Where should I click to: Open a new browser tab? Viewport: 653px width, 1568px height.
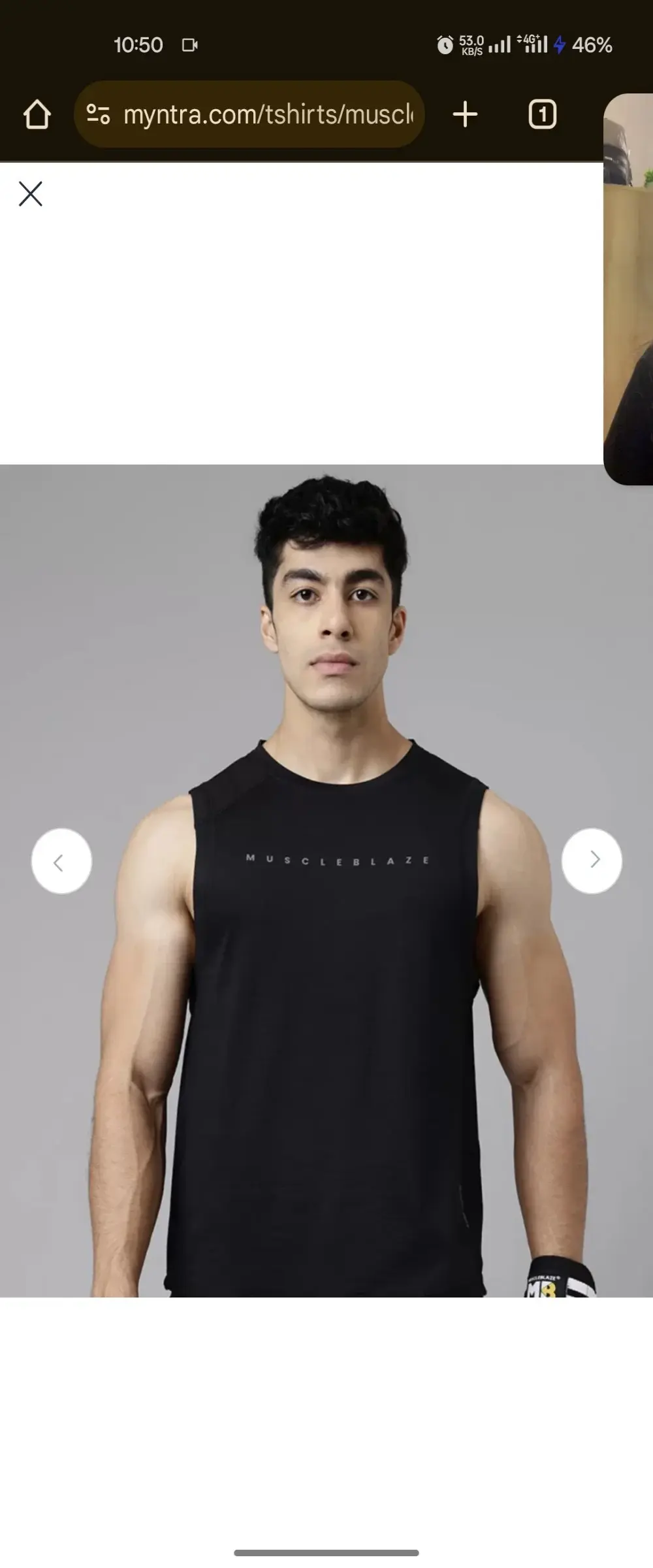[465, 114]
